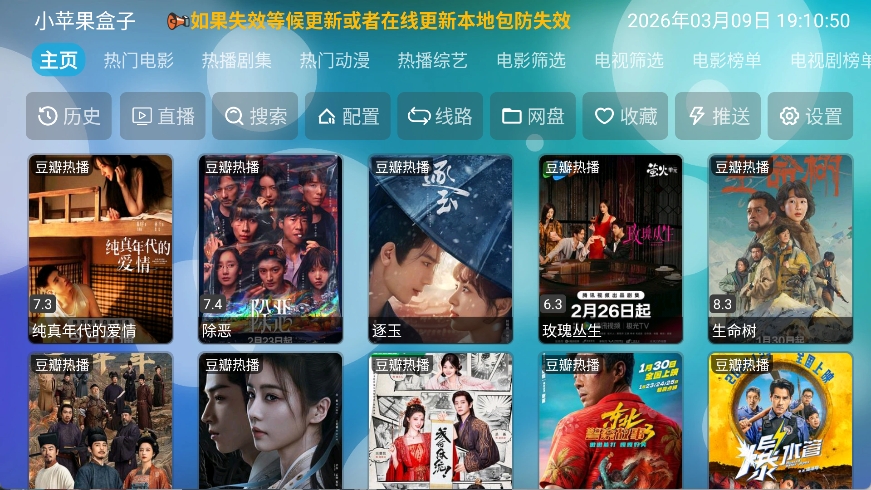This screenshot has width=871, height=490.
Task: Open the 配置 source configuration
Action: [348, 116]
